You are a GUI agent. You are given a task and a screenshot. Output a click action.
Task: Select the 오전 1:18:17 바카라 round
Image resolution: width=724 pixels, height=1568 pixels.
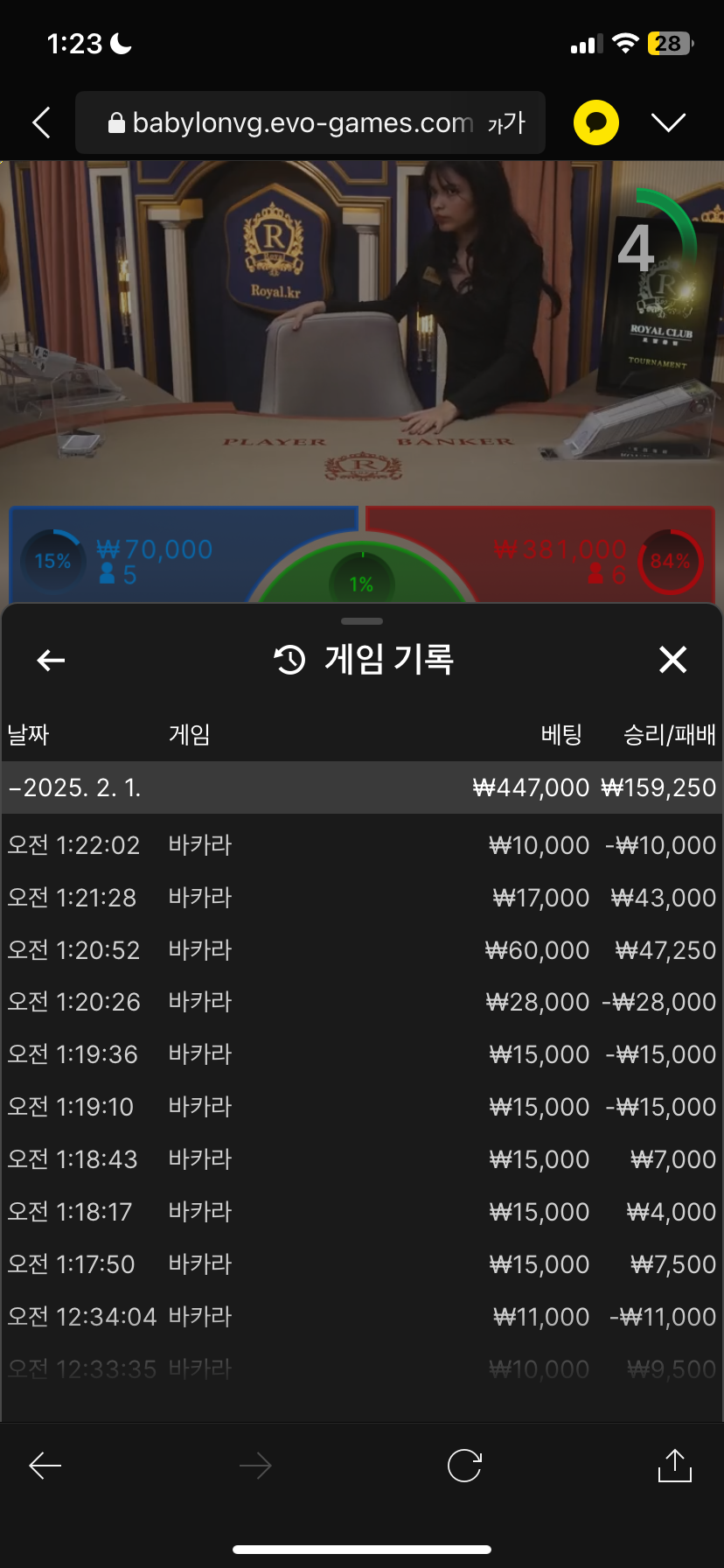362,1212
